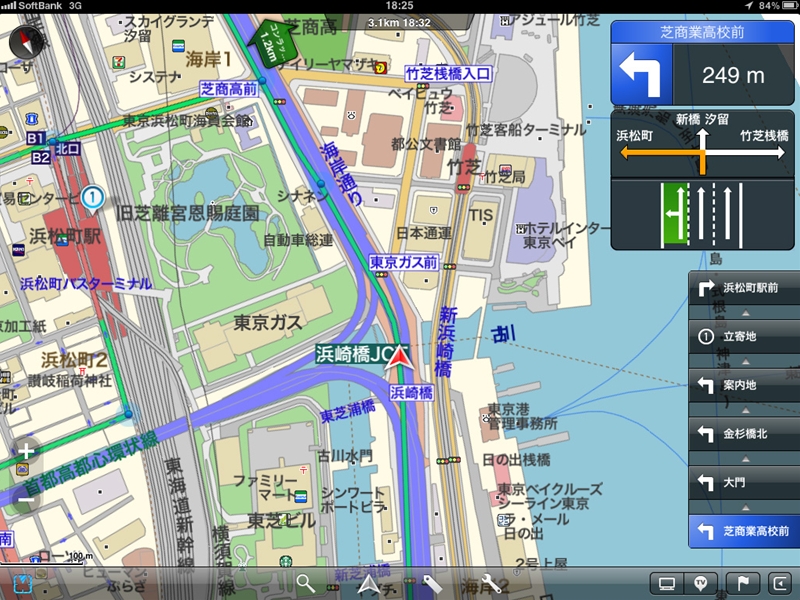Select the 案内地 entry in the route list

pos(743,384)
